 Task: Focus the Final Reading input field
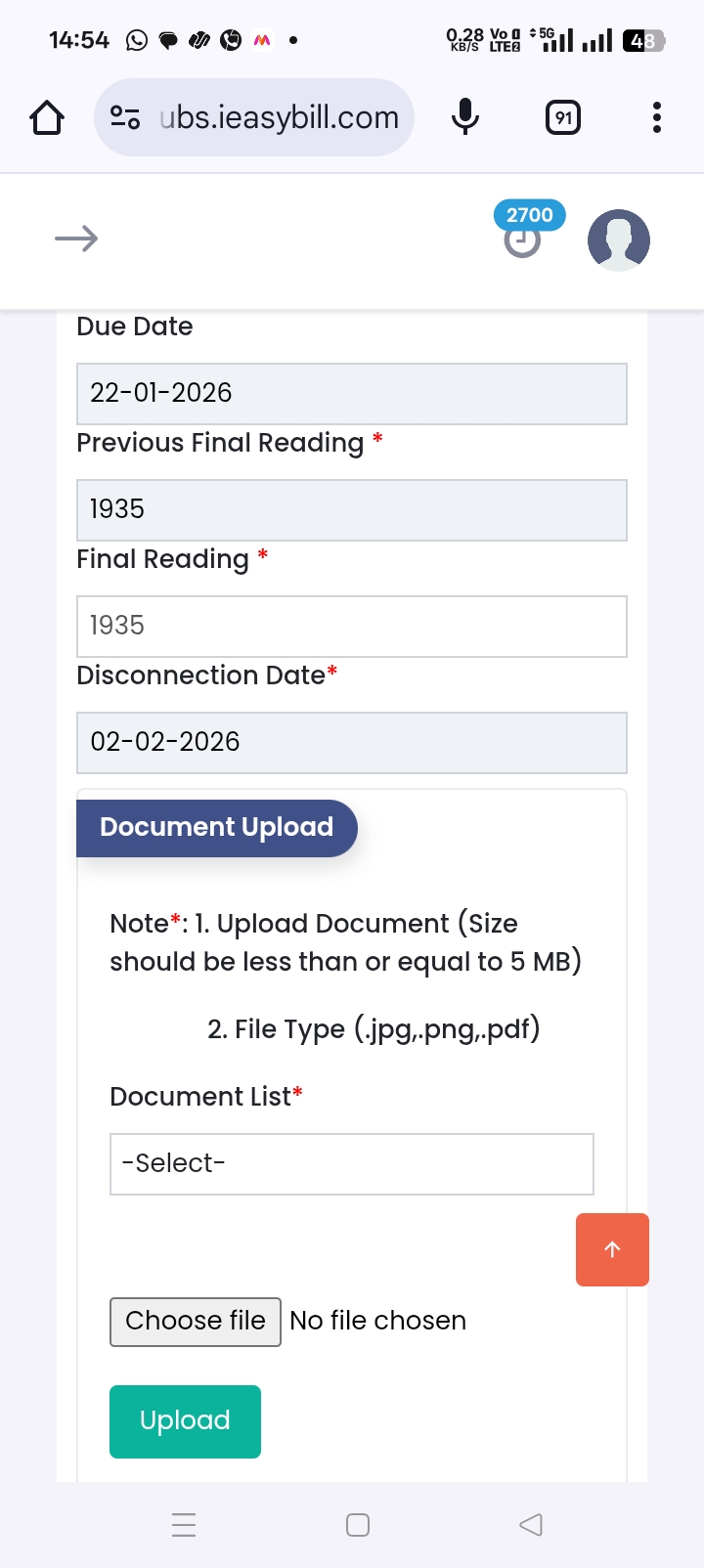pyautogui.click(x=352, y=627)
